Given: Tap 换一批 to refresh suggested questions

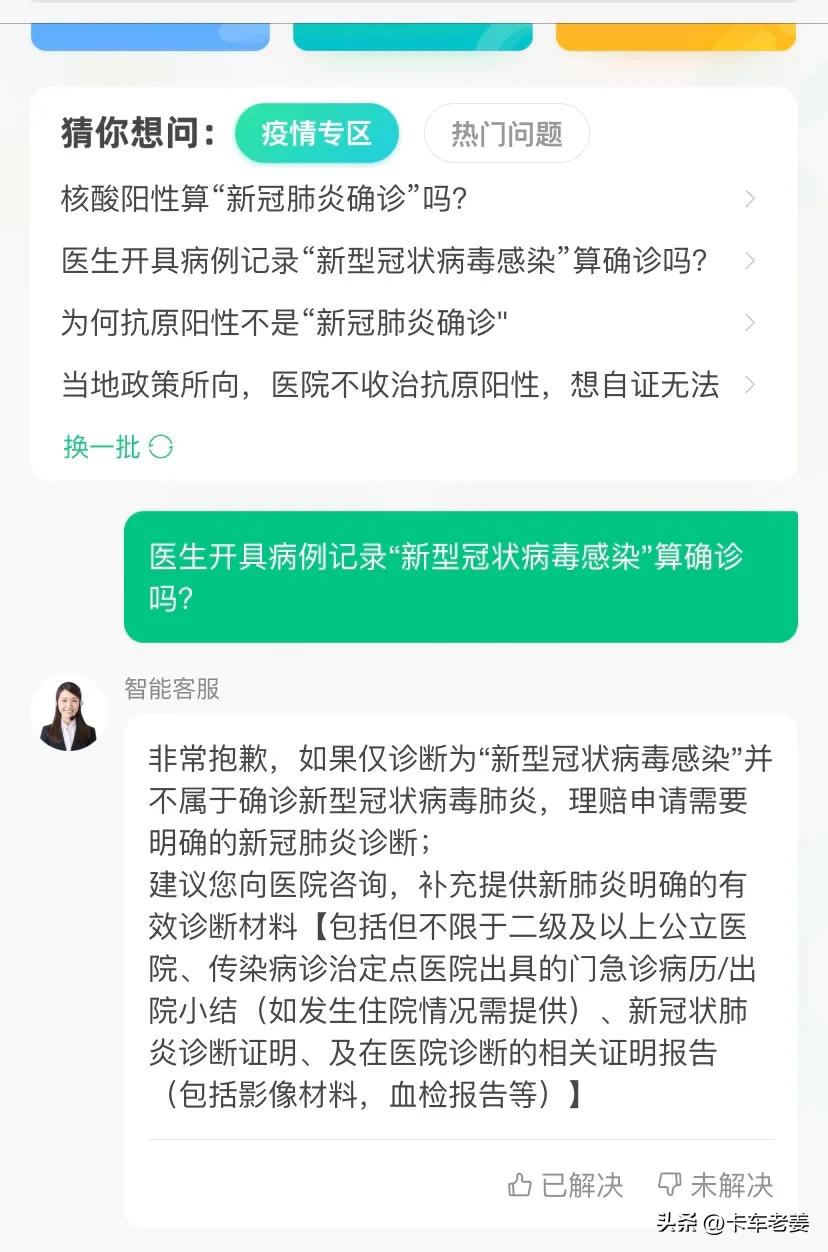Looking at the screenshot, I should click(117, 447).
